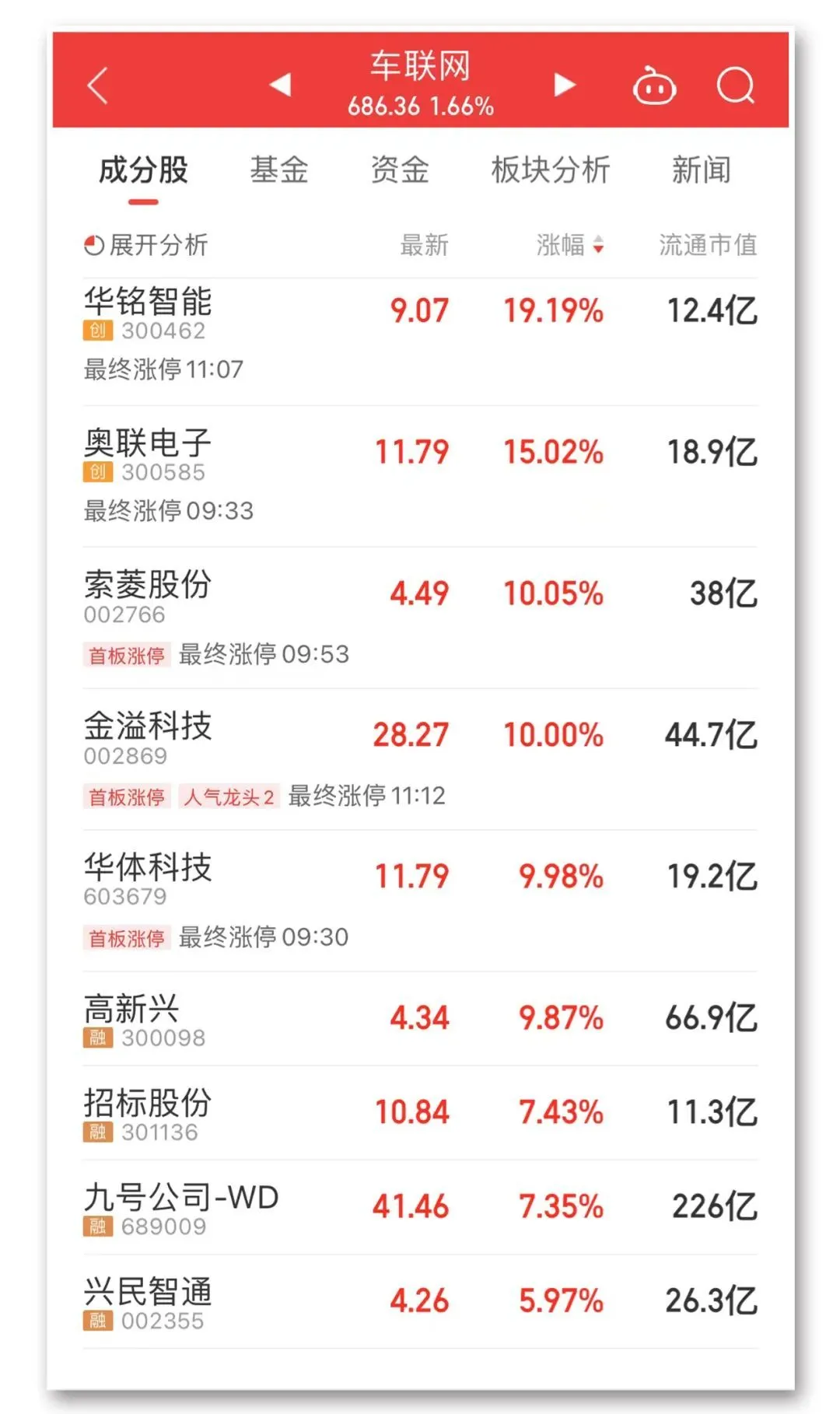The width and height of the screenshot is (840, 1414).
Task: Open the robot assistant icon
Action: [x=654, y=86]
